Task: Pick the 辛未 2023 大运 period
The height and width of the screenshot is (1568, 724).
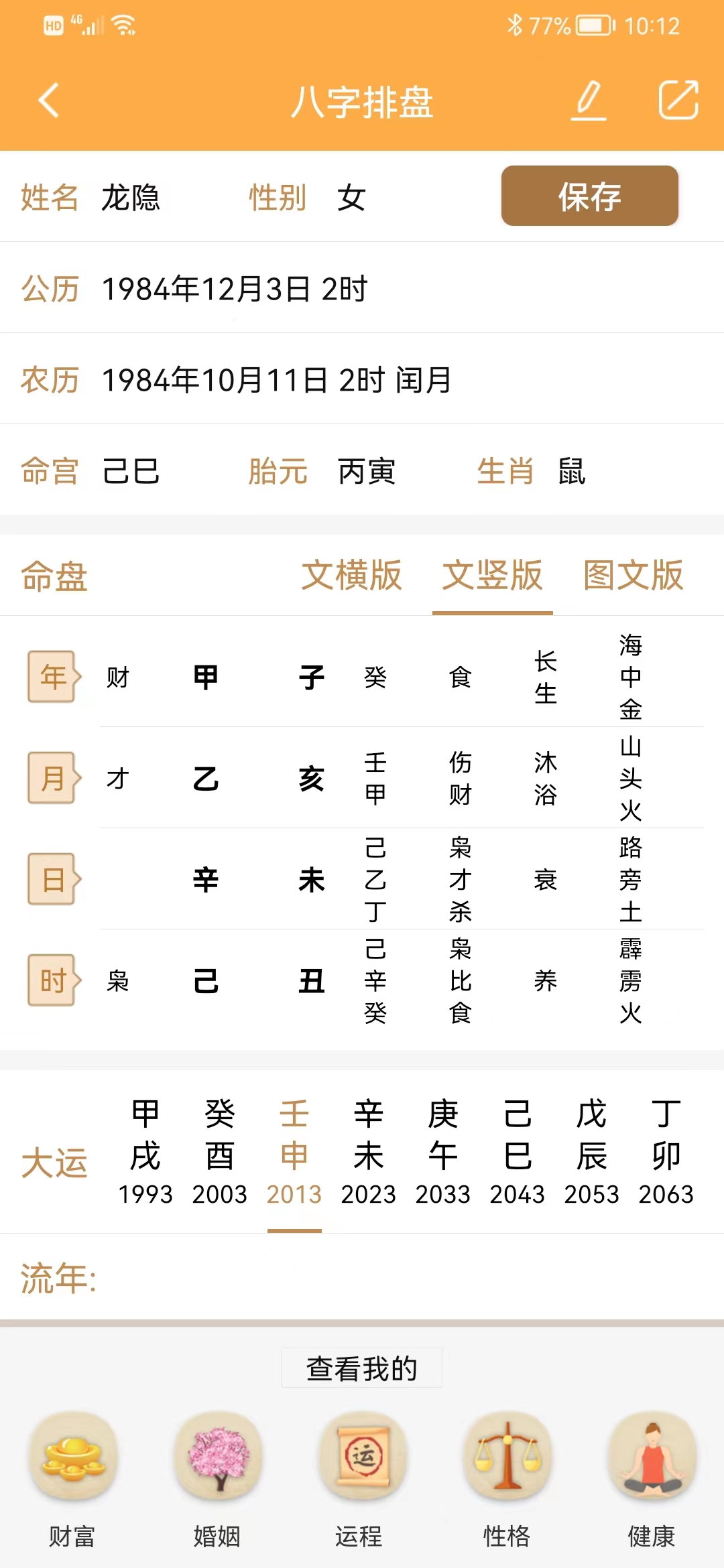Action: (369, 1151)
